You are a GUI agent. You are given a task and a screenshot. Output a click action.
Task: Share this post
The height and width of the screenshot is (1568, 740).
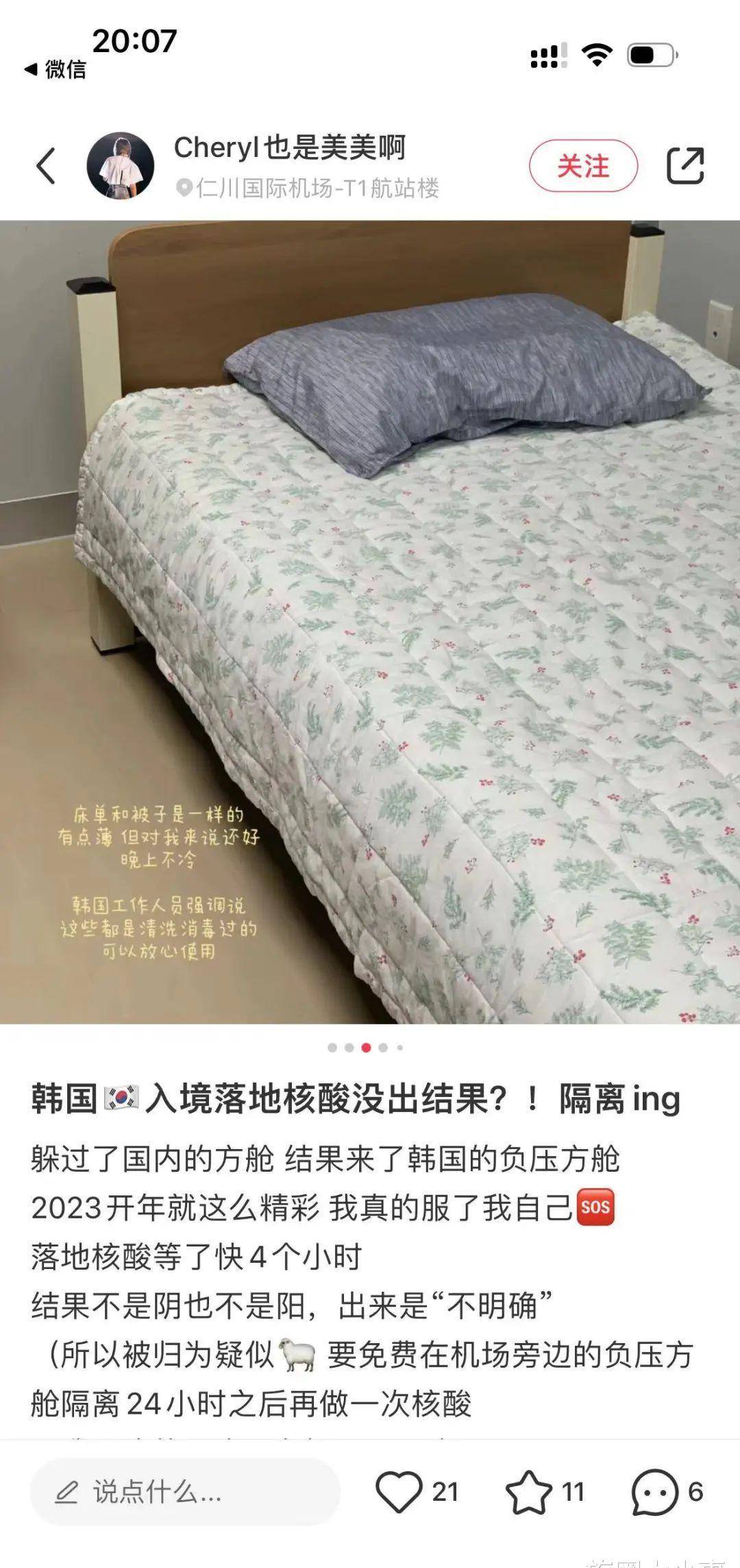[x=685, y=166]
